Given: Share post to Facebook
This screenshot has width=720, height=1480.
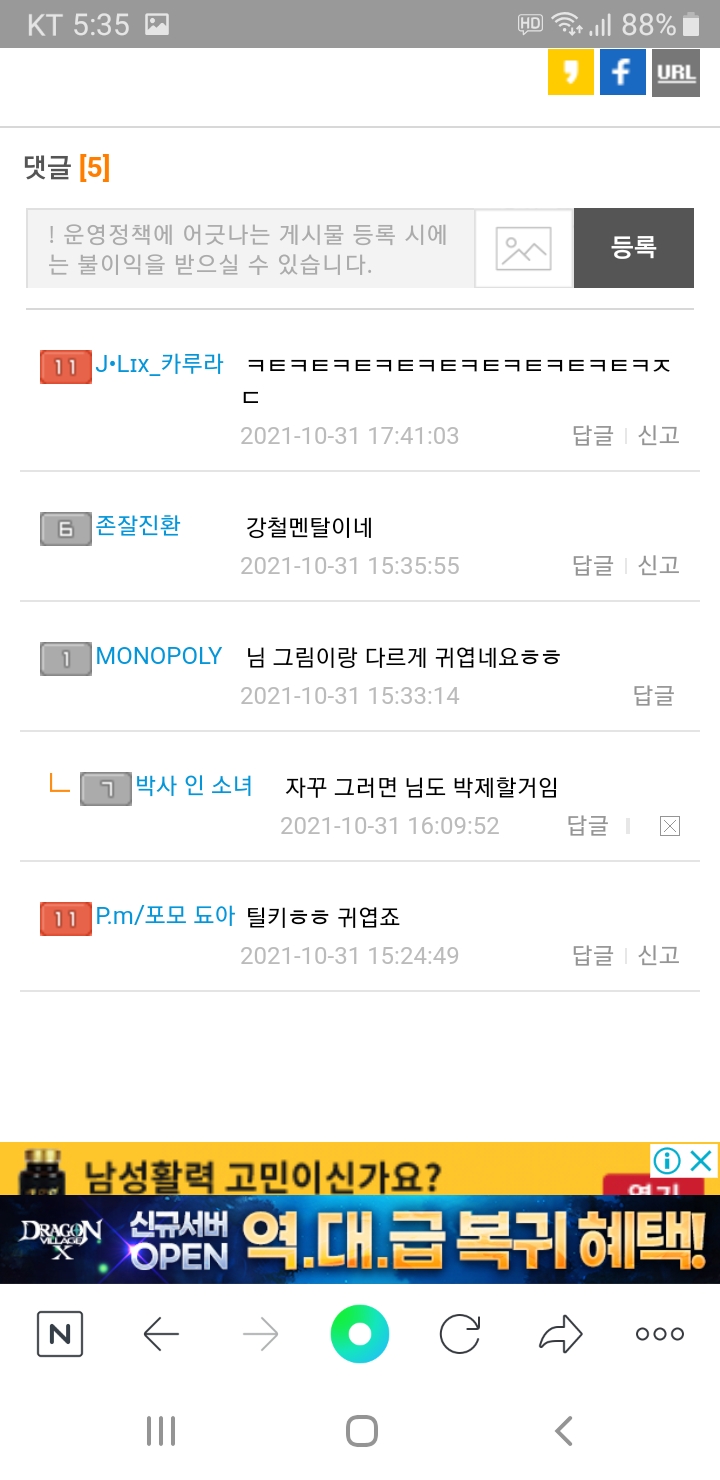Looking at the screenshot, I should tap(622, 73).
